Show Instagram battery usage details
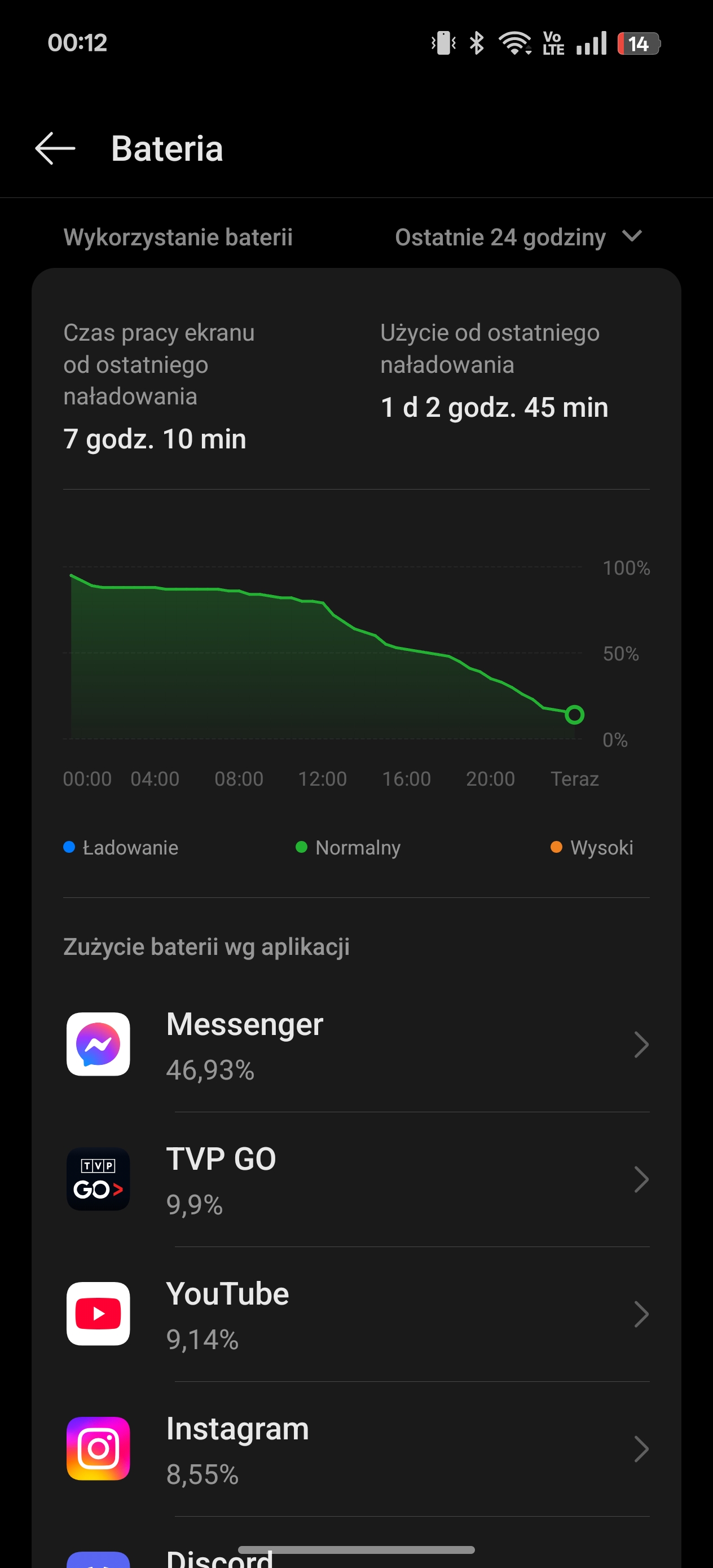Screen dimensions: 713x1568 (x=357, y=1450)
